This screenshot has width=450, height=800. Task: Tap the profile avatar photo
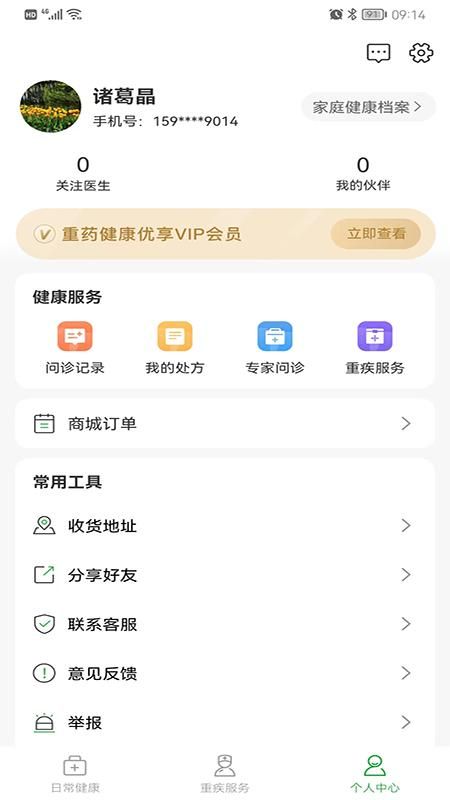coord(50,106)
